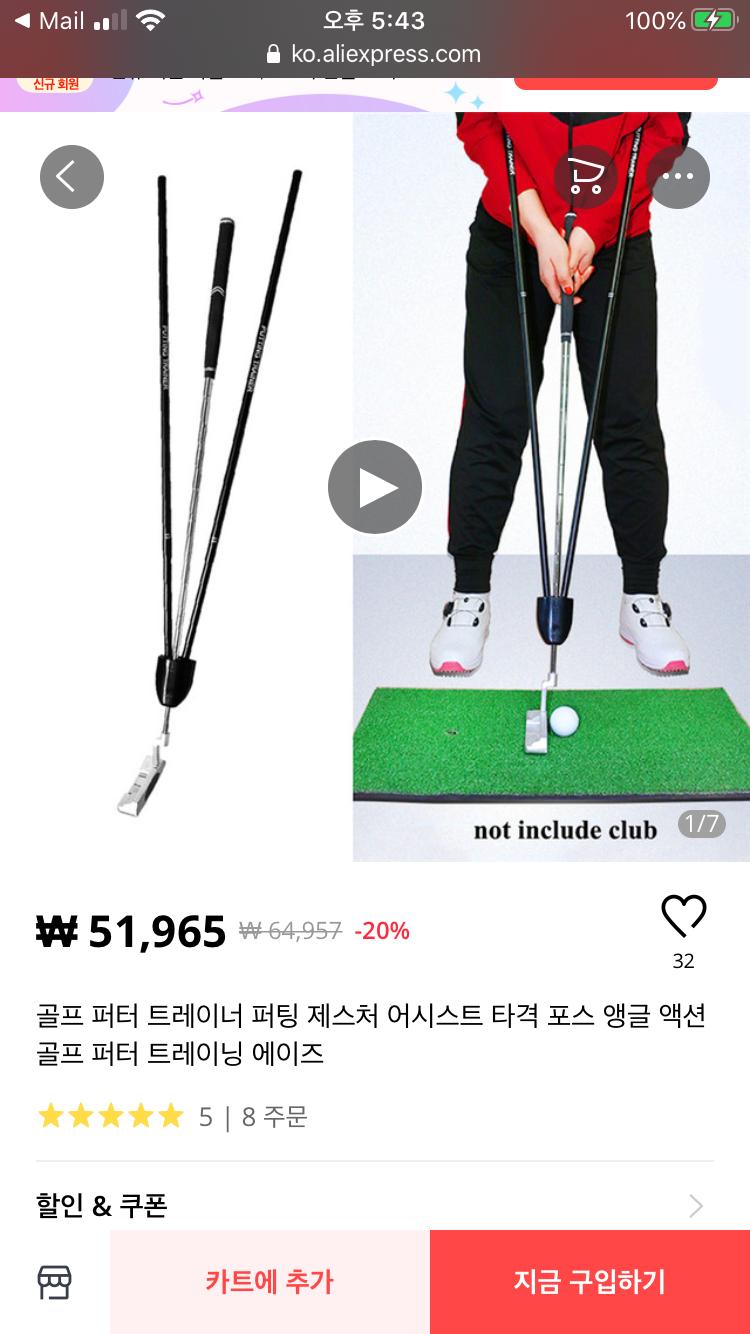Add product to wishlist with heart icon
Screen dimensions: 750x1334
pos(683,916)
